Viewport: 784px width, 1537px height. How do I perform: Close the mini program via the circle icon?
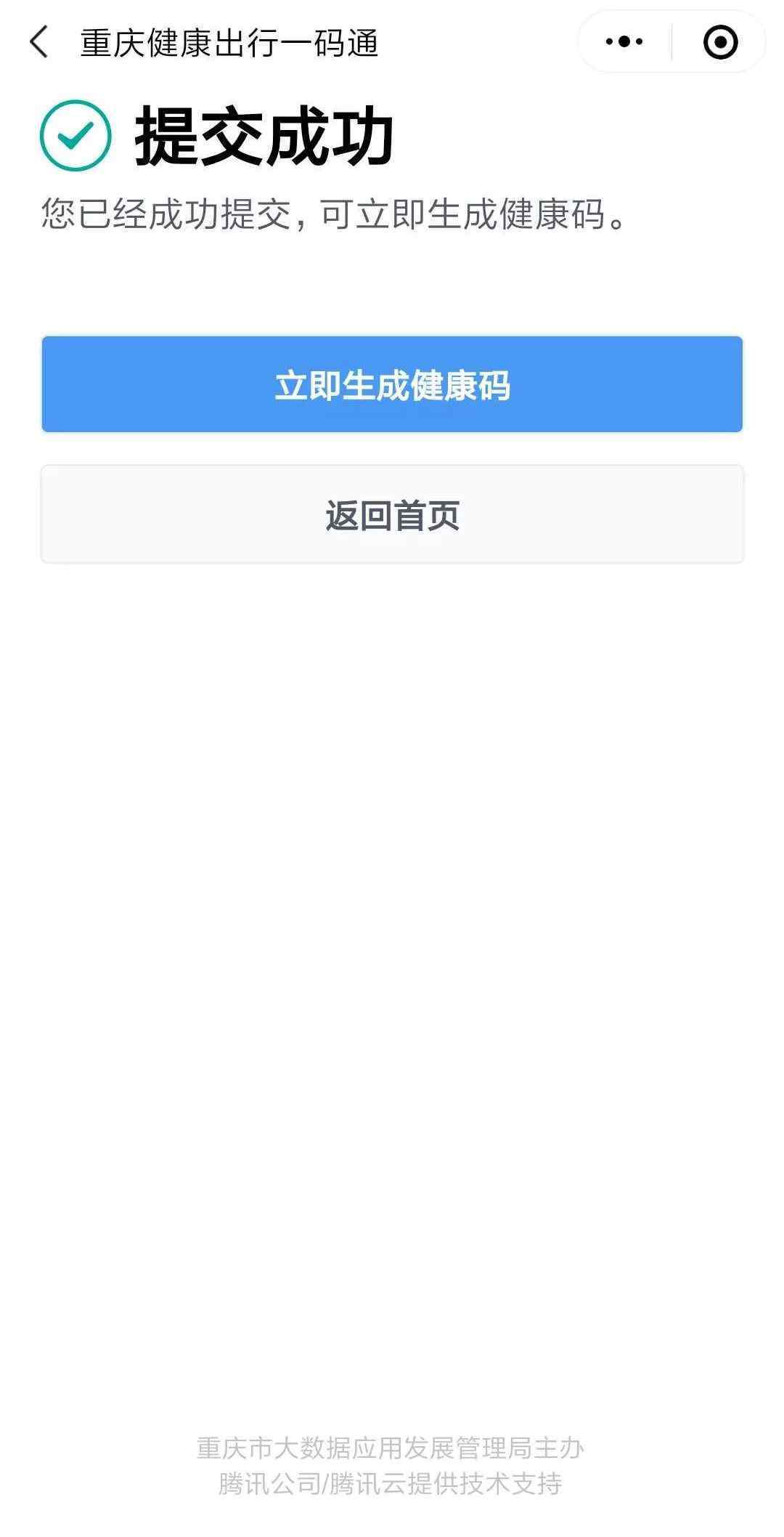point(720,42)
